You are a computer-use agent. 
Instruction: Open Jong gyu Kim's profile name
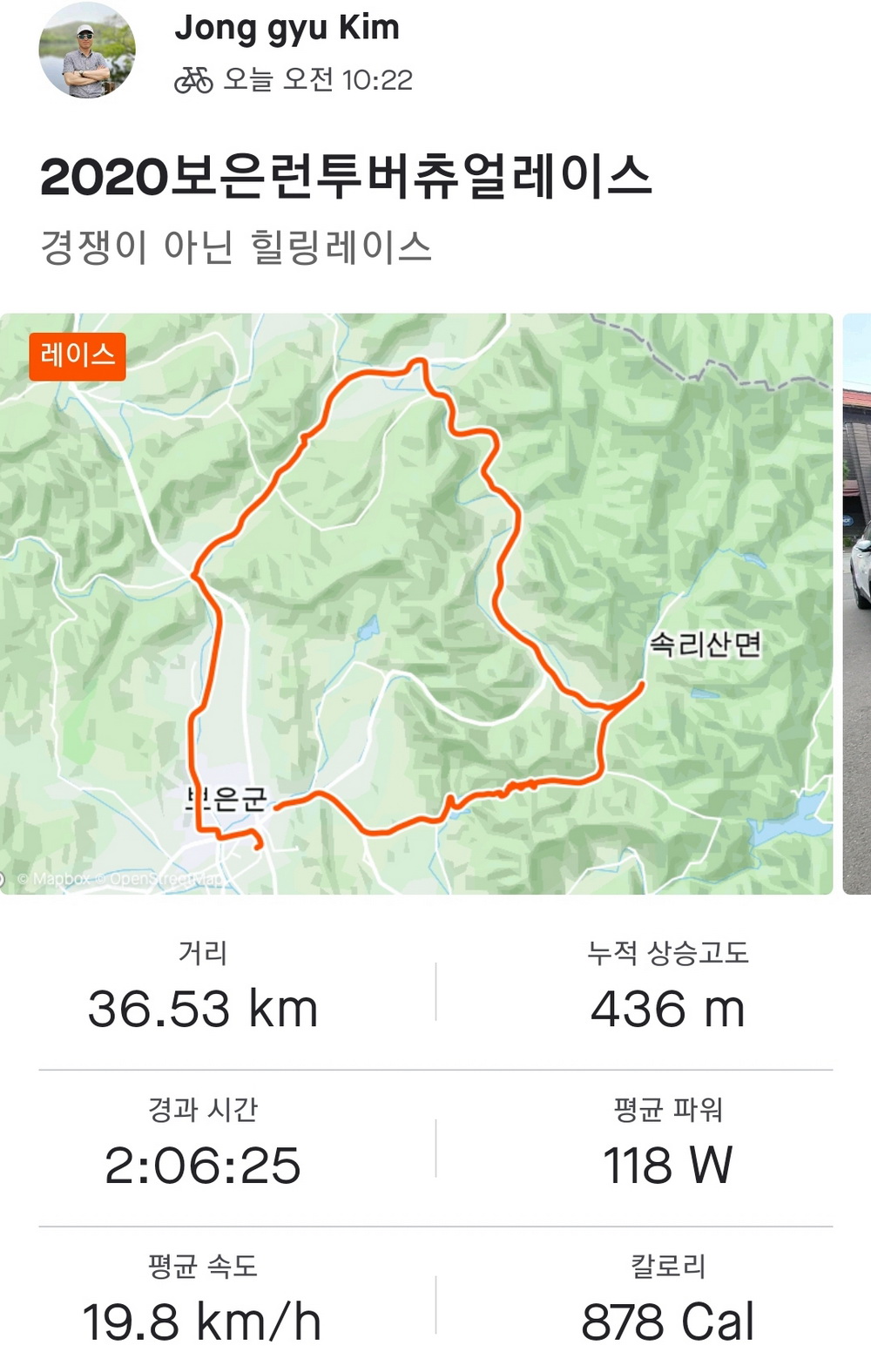pos(287,28)
